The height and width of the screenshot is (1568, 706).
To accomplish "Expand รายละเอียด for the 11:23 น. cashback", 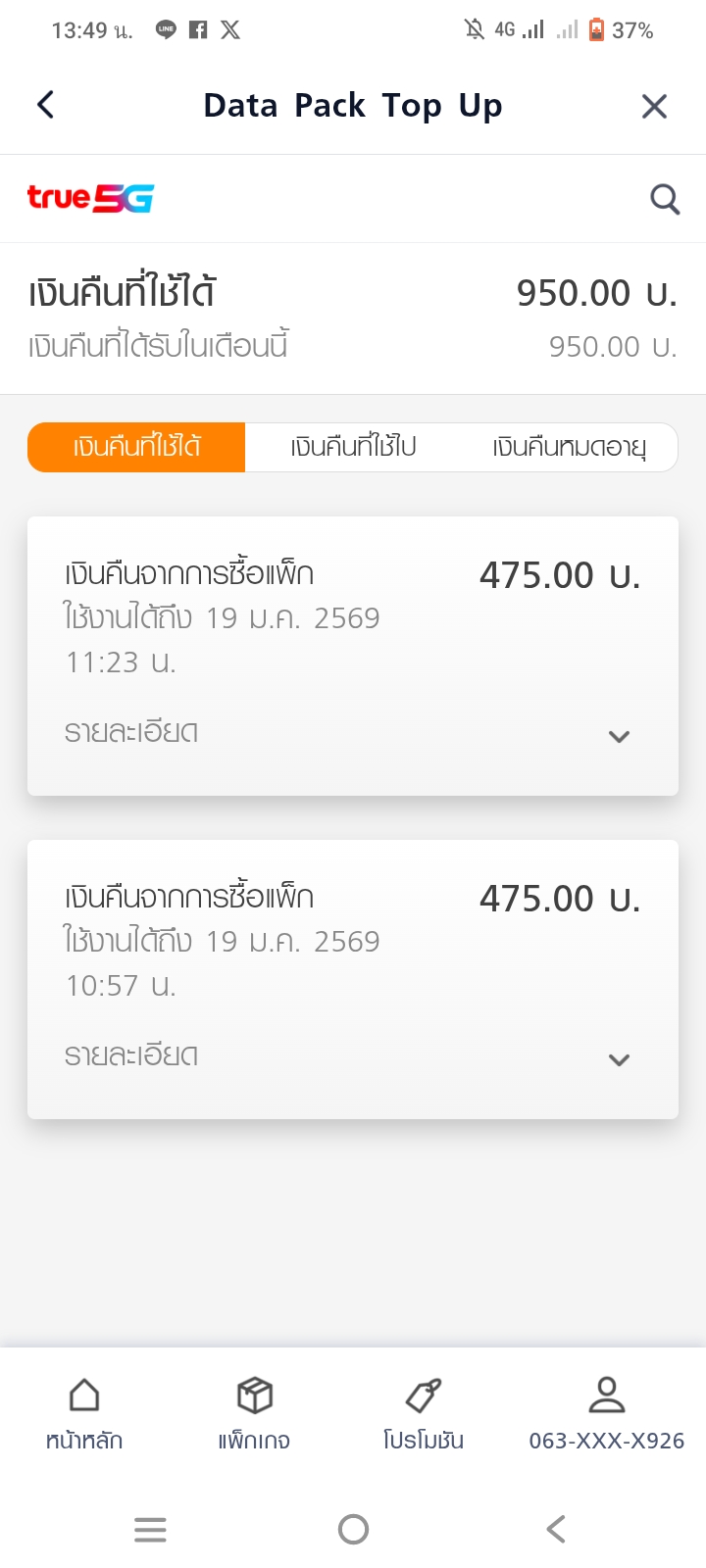I will point(618,736).
